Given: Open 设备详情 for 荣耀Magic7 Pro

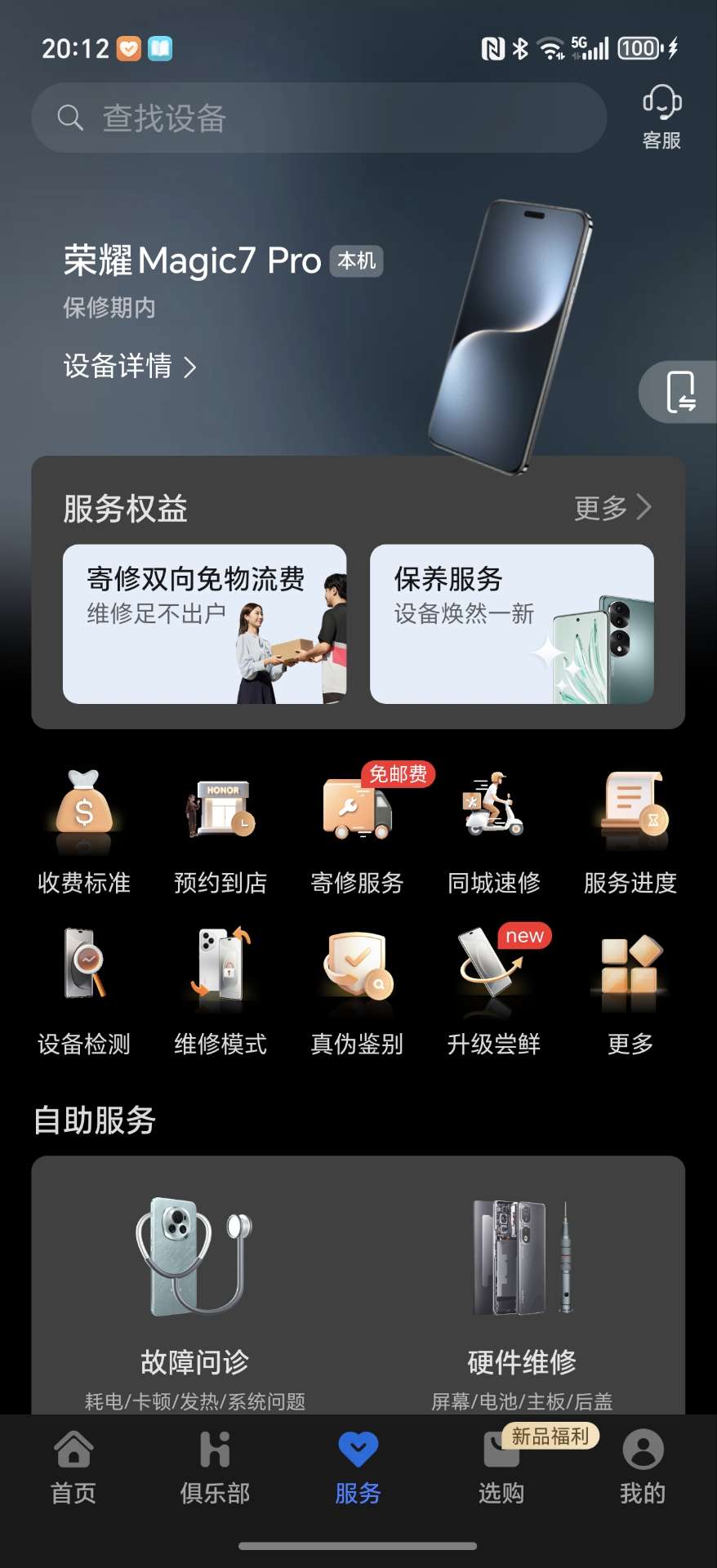Looking at the screenshot, I should (x=130, y=367).
